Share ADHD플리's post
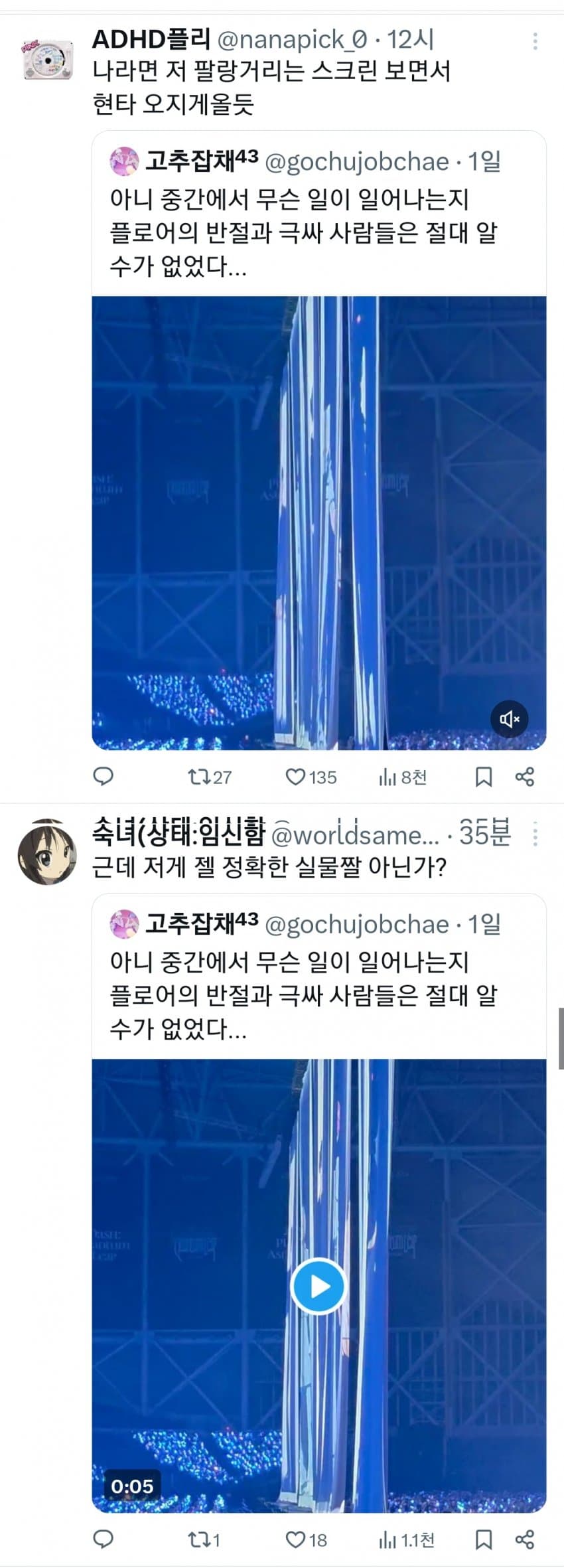Screen dimensions: 564x1568 point(524,776)
